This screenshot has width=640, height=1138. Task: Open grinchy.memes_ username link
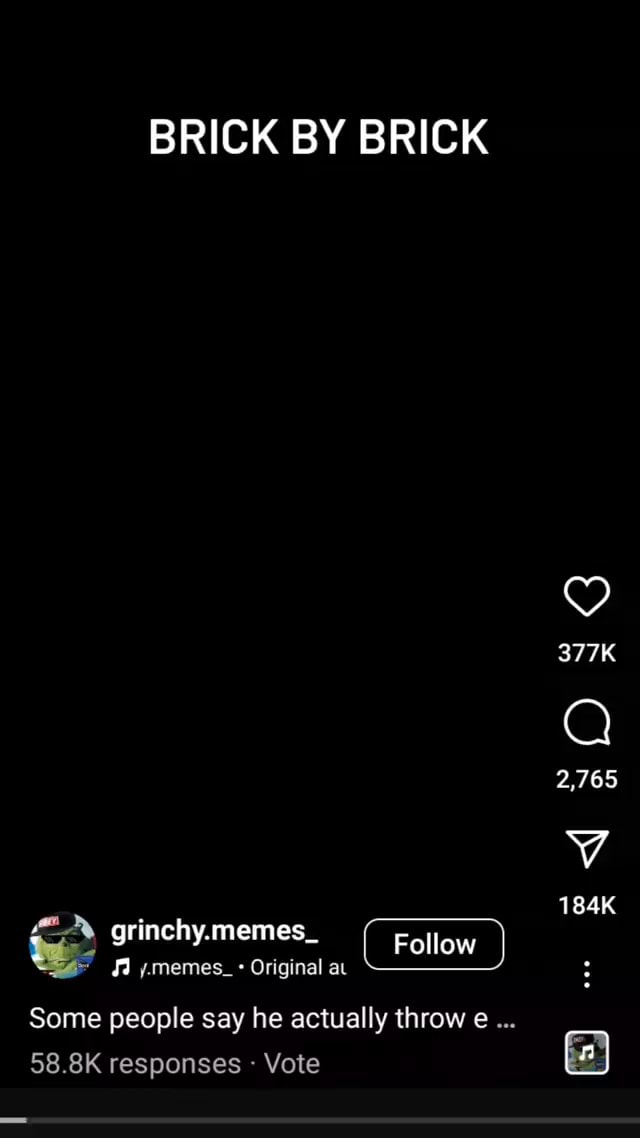tap(214, 930)
